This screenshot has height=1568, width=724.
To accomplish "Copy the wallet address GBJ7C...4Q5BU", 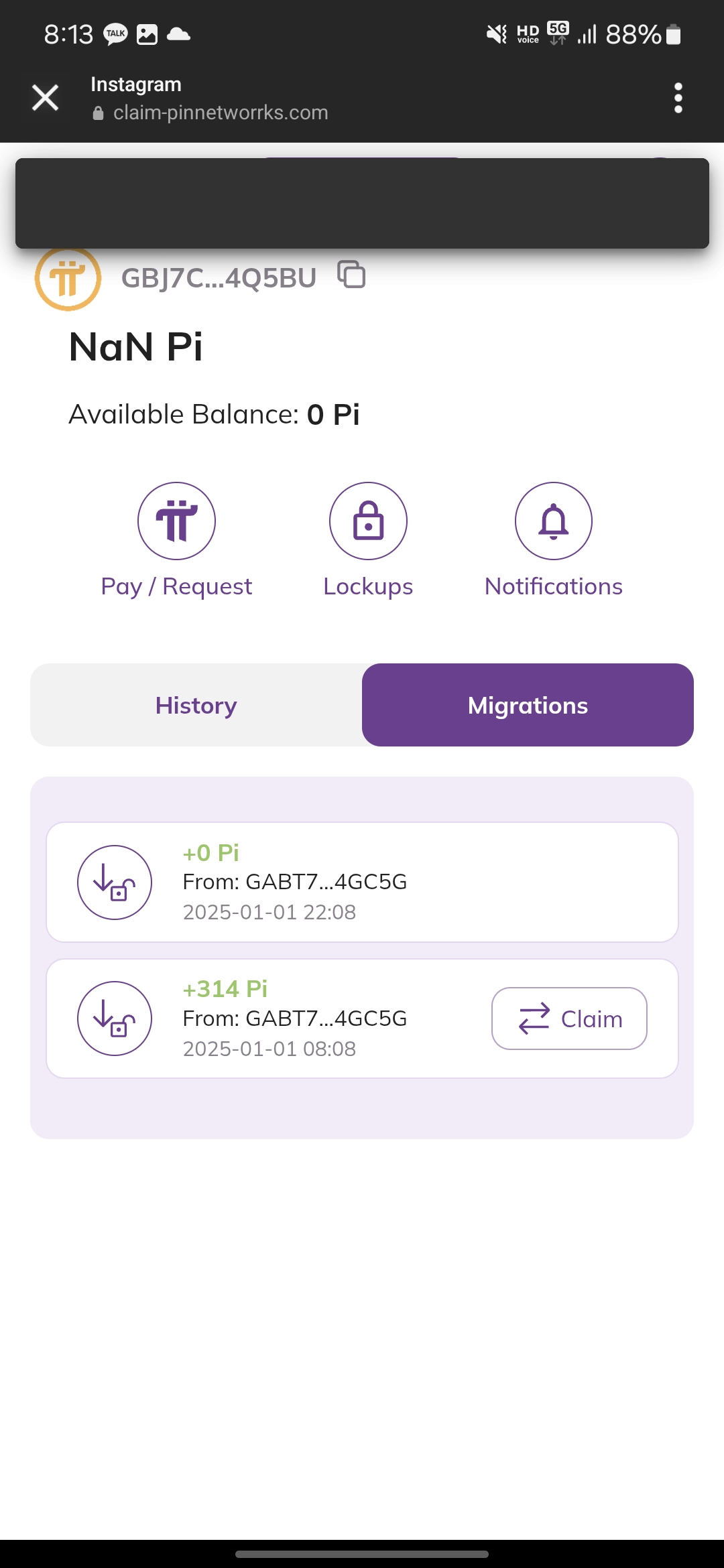I will (x=351, y=274).
